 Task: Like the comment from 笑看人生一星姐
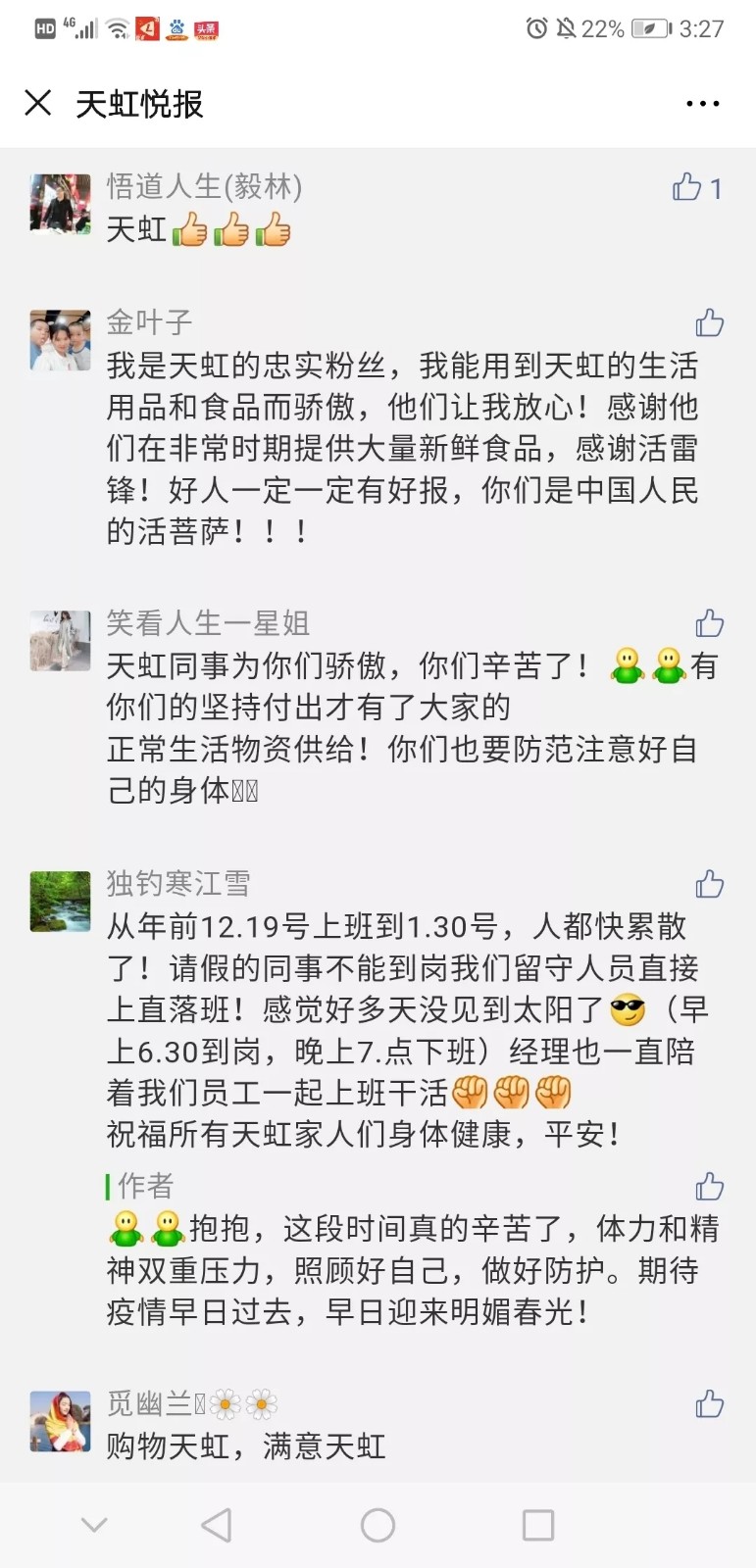click(x=709, y=623)
